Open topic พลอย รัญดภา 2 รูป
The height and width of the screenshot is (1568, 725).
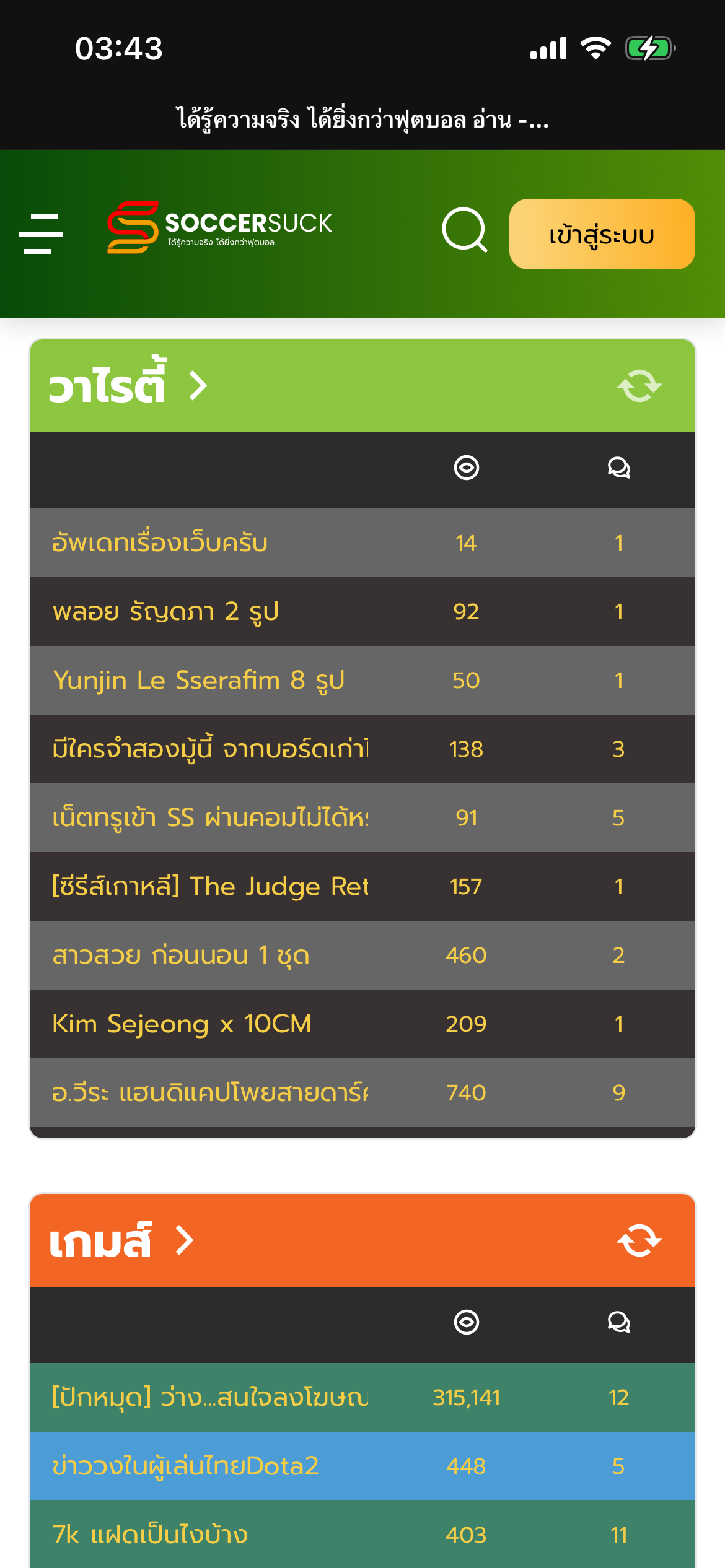(165, 612)
